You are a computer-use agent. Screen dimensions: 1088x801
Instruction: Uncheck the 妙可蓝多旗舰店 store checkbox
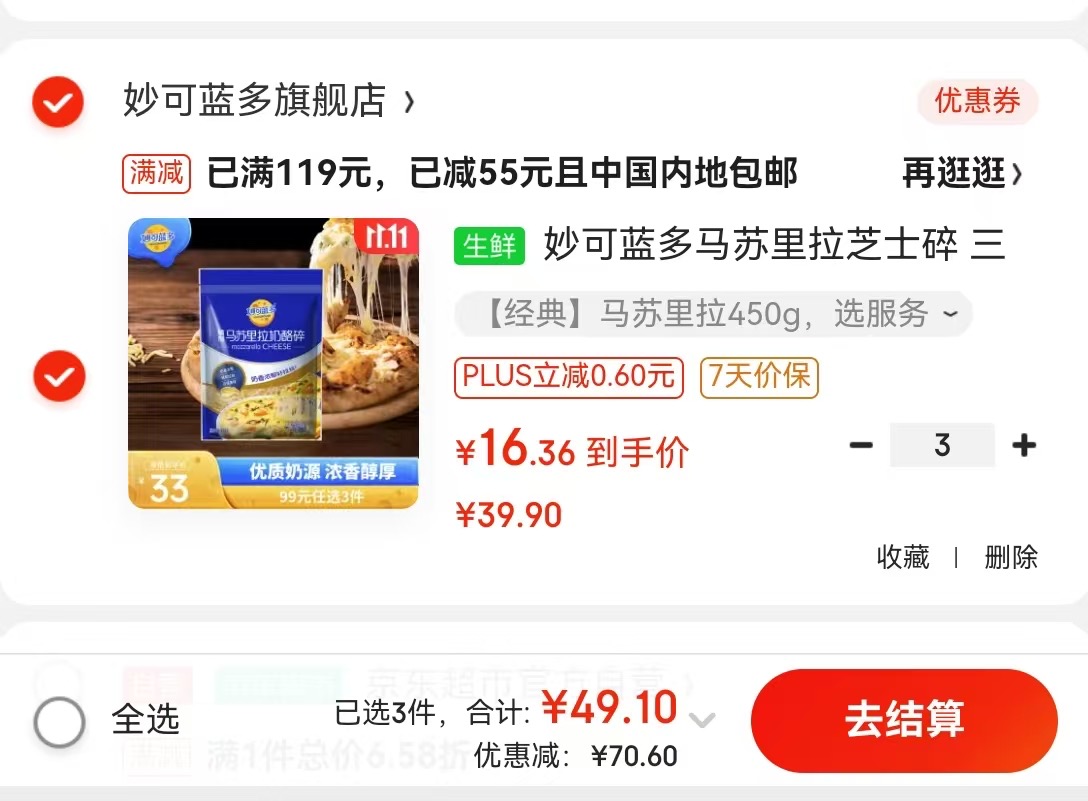[58, 101]
